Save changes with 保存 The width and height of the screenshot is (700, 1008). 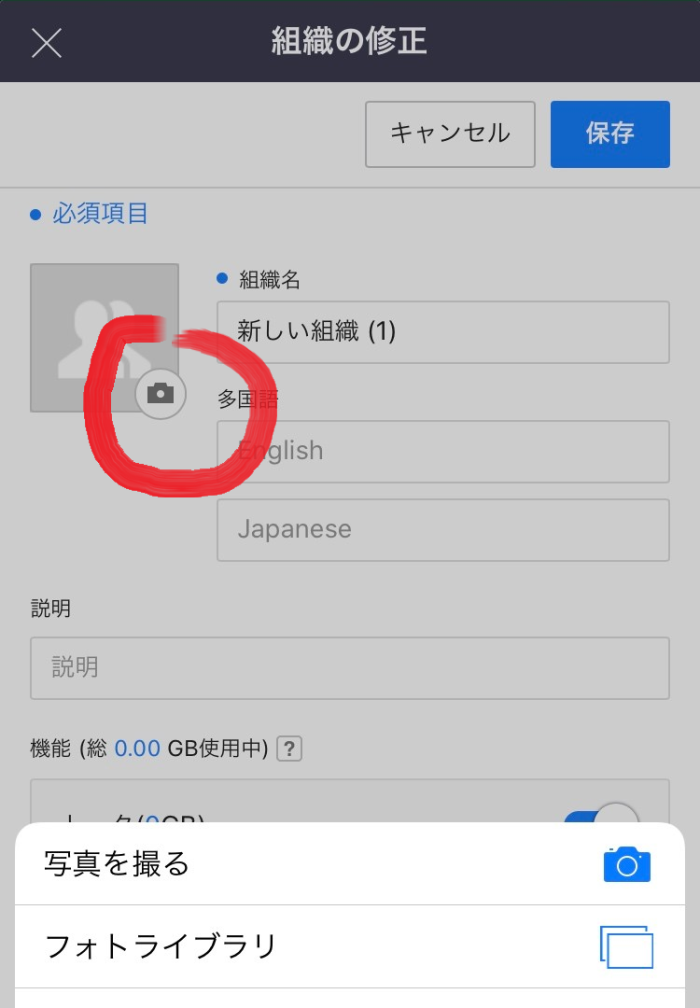610,134
